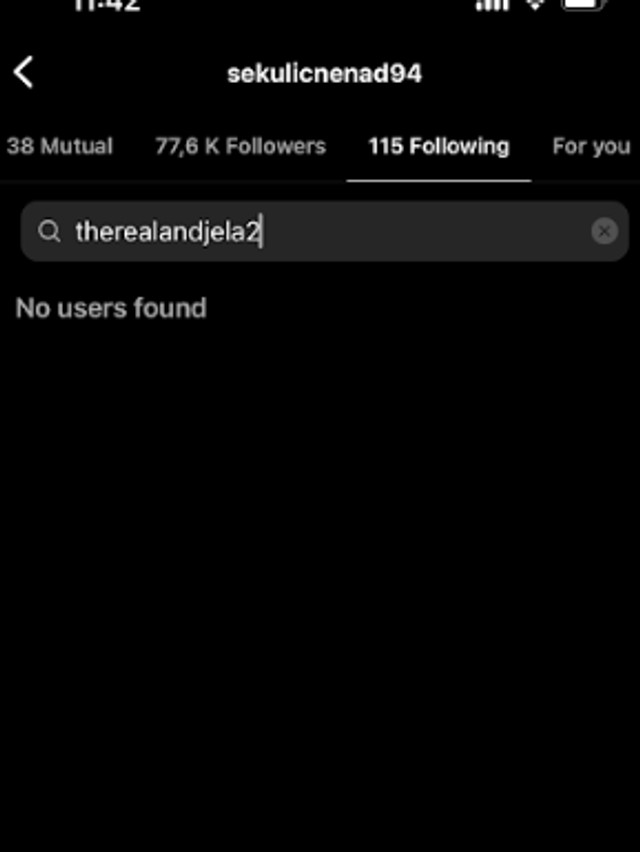Tap the search field containing therealandjela2

pos(300,232)
